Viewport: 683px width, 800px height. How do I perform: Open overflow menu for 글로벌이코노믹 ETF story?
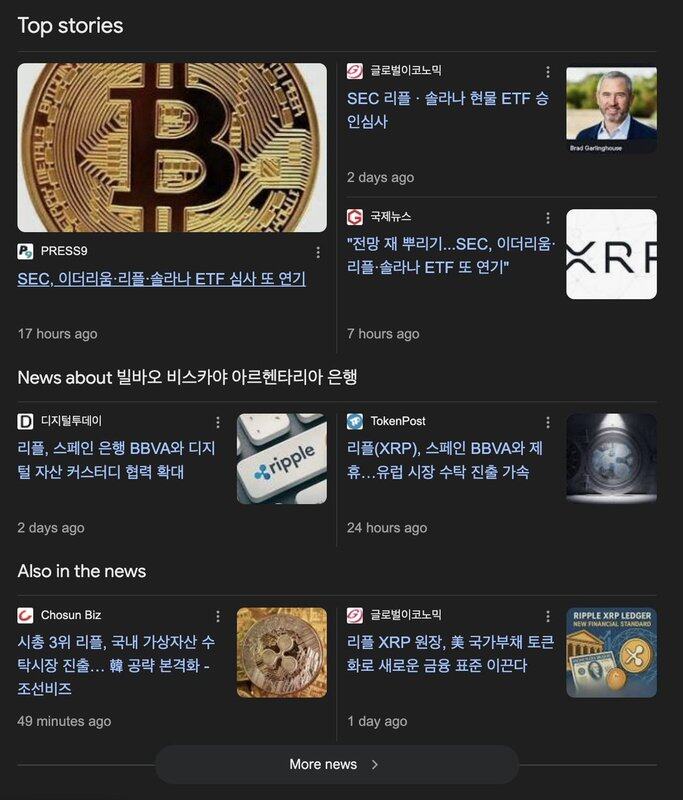[547, 72]
